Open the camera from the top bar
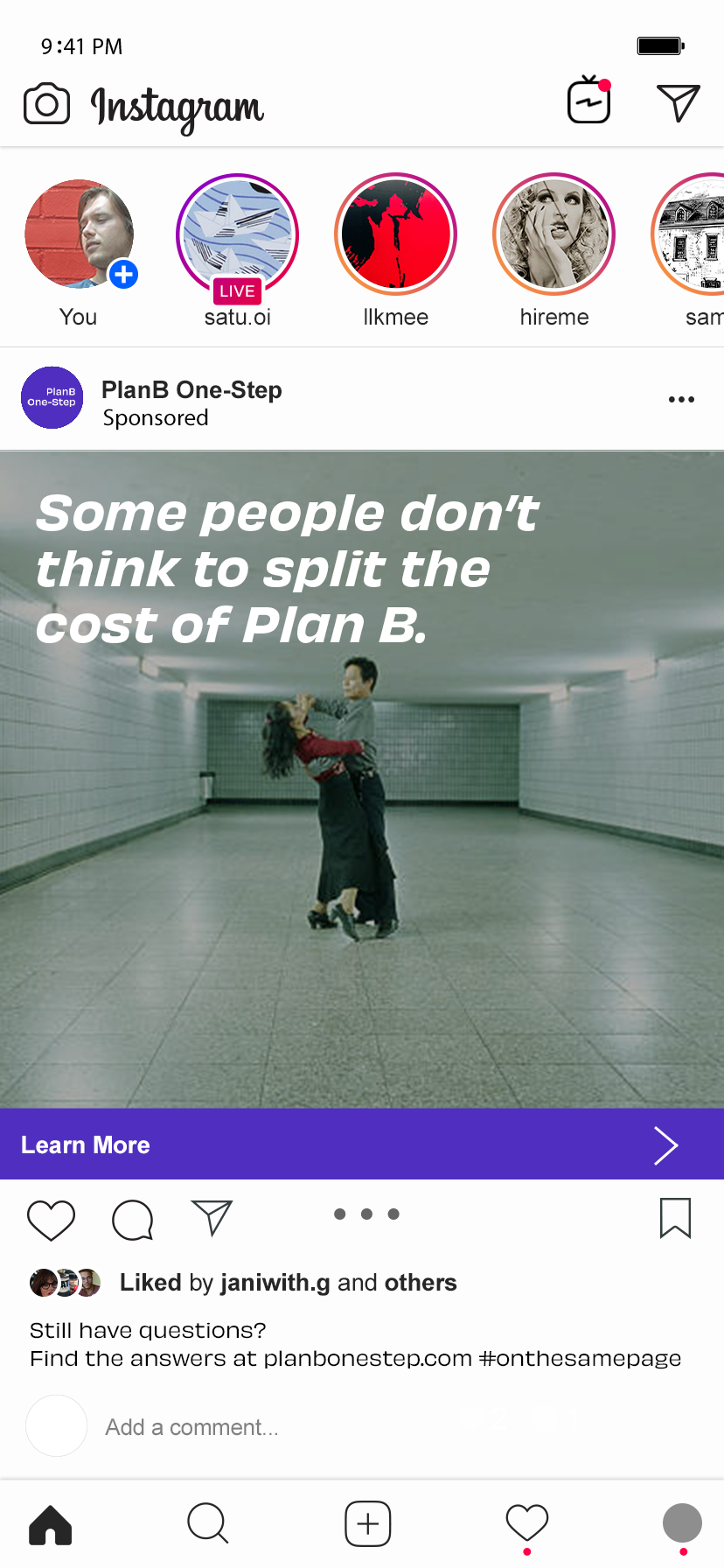Screen dimensions: 724x1568 coord(46,105)
